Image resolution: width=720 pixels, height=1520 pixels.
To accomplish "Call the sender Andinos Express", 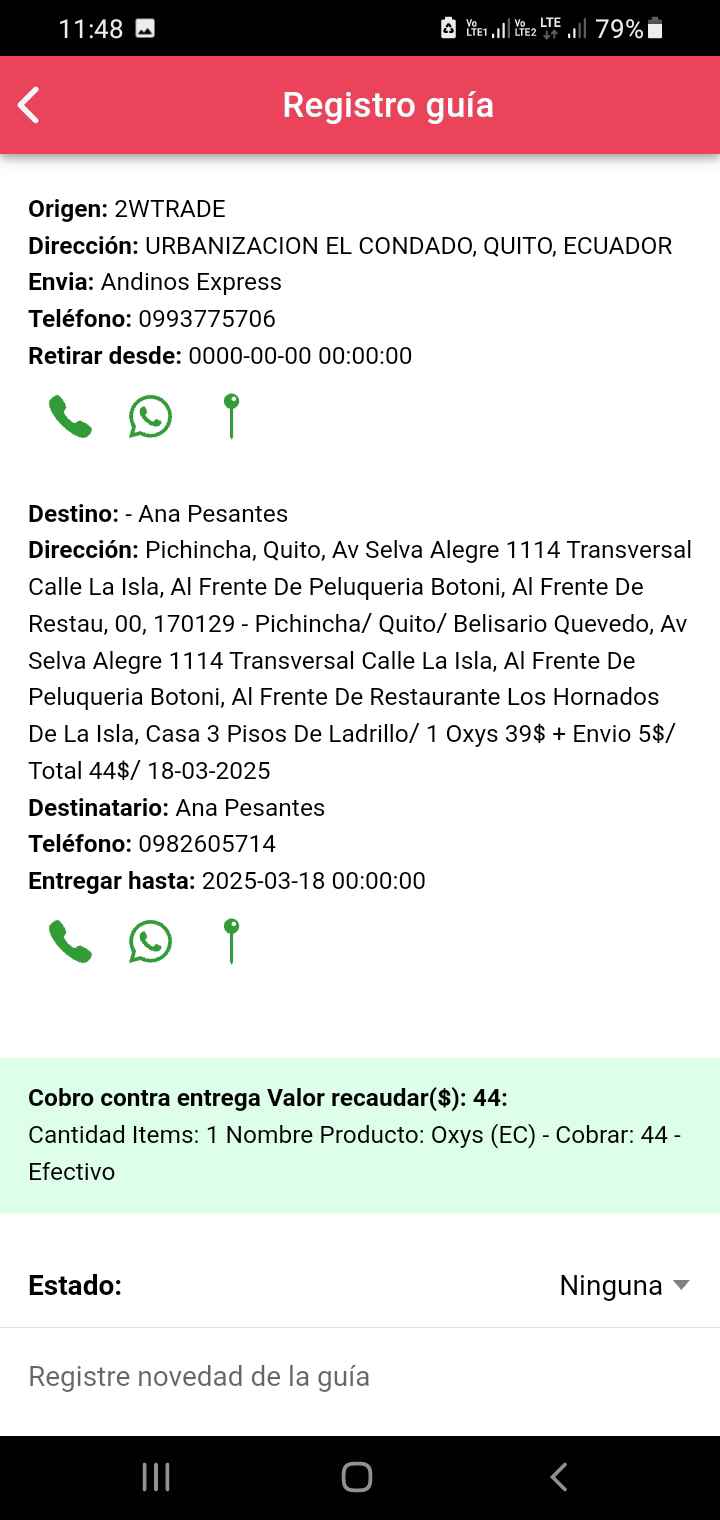I will click(70, 417).
